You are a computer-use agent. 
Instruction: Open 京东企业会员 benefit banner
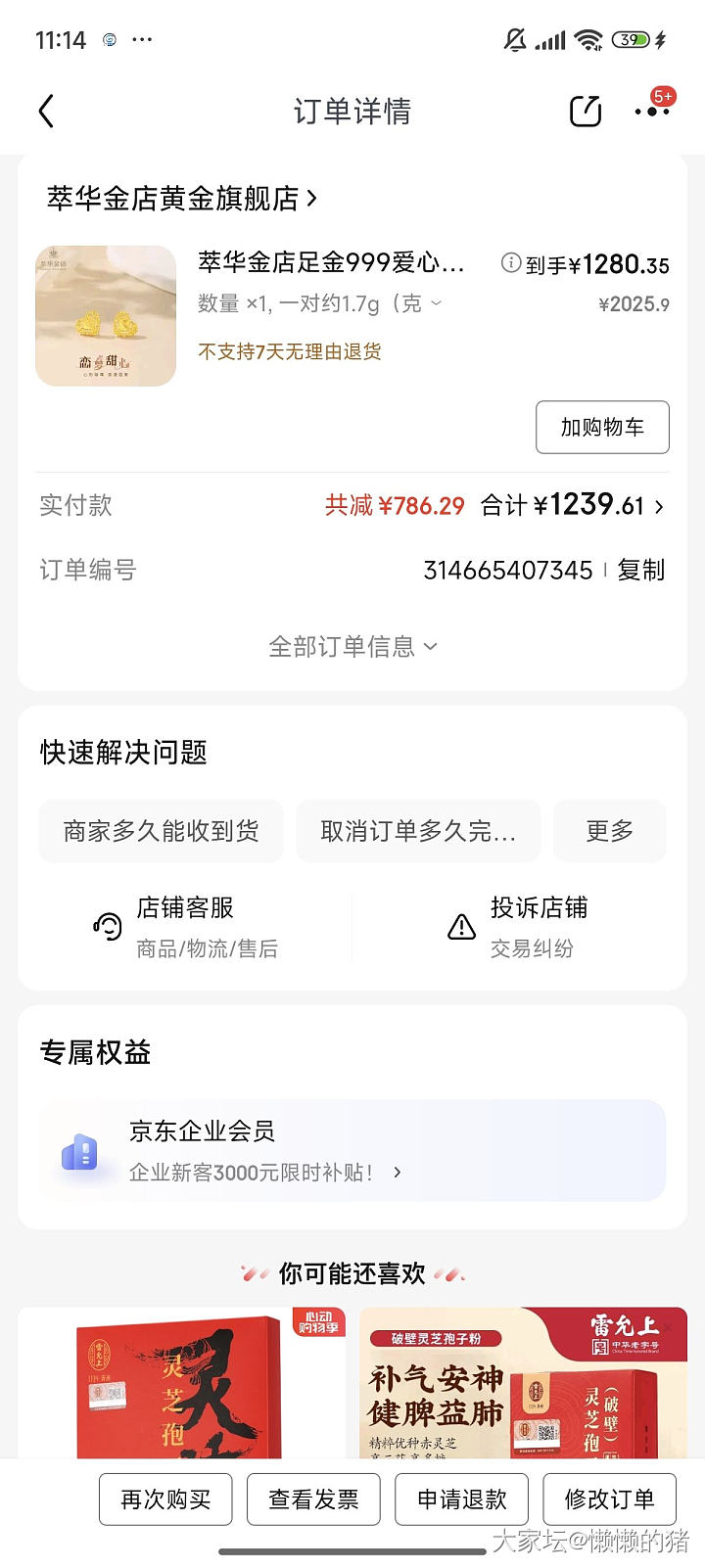point(352,1150)
